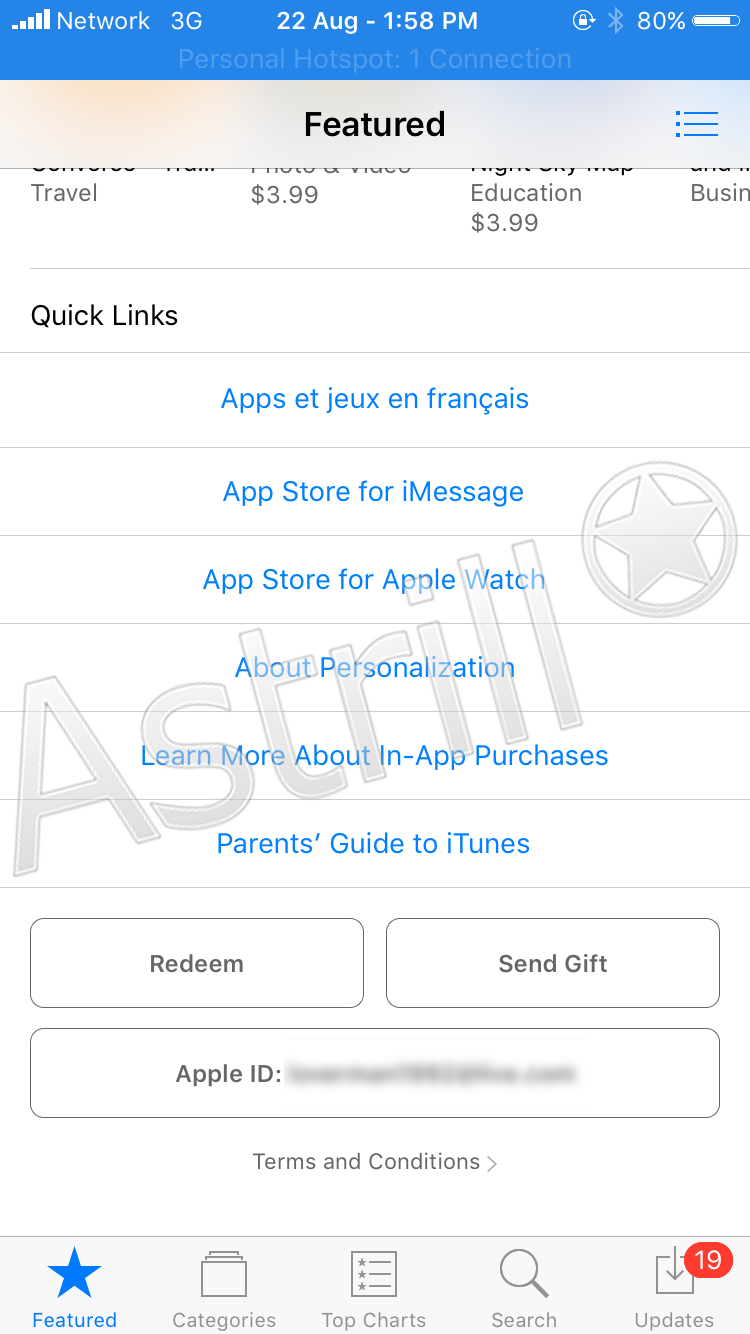Tap the Redeem button
Screen dimensions: 750x1334
pos(197,963)
